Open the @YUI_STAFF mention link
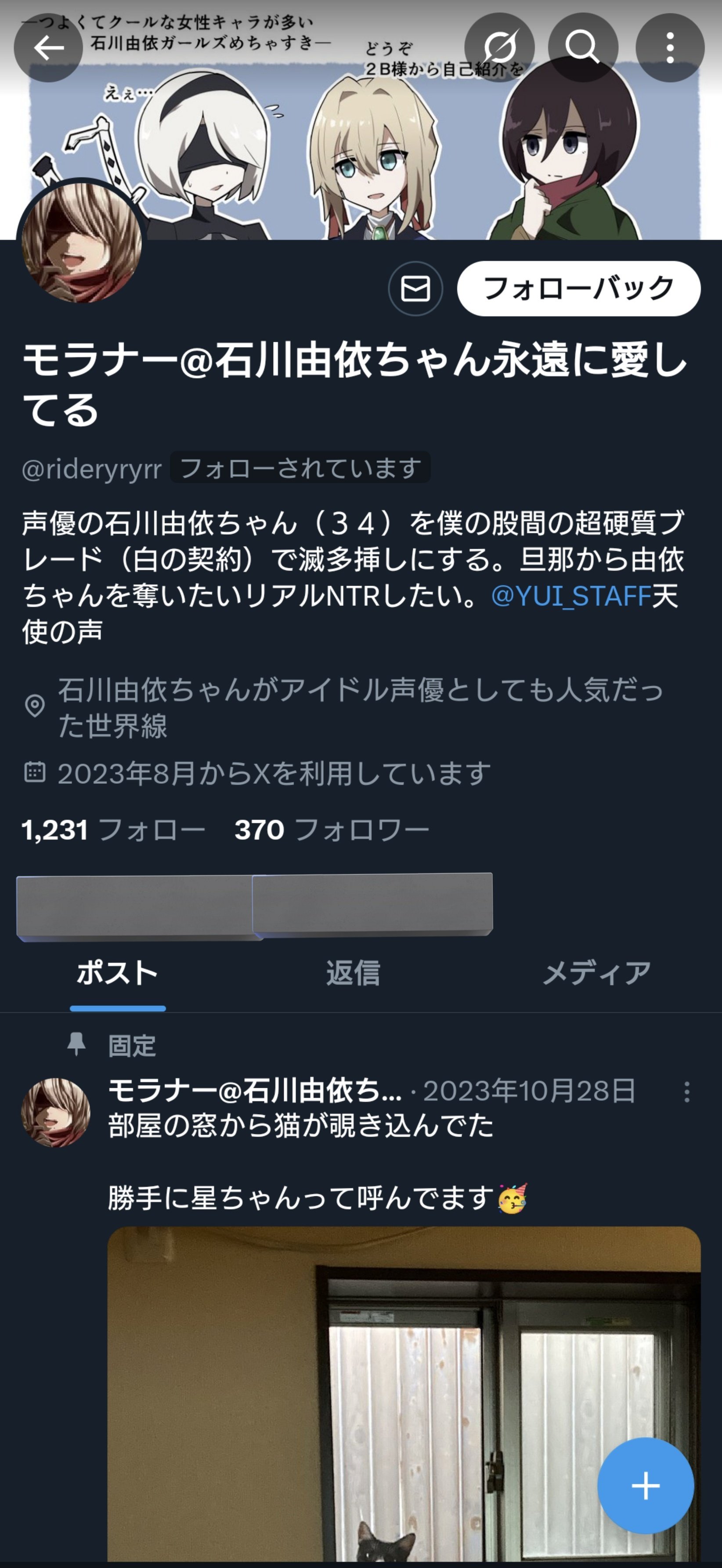Screen dimensions: 722x1568 [570, 596]
